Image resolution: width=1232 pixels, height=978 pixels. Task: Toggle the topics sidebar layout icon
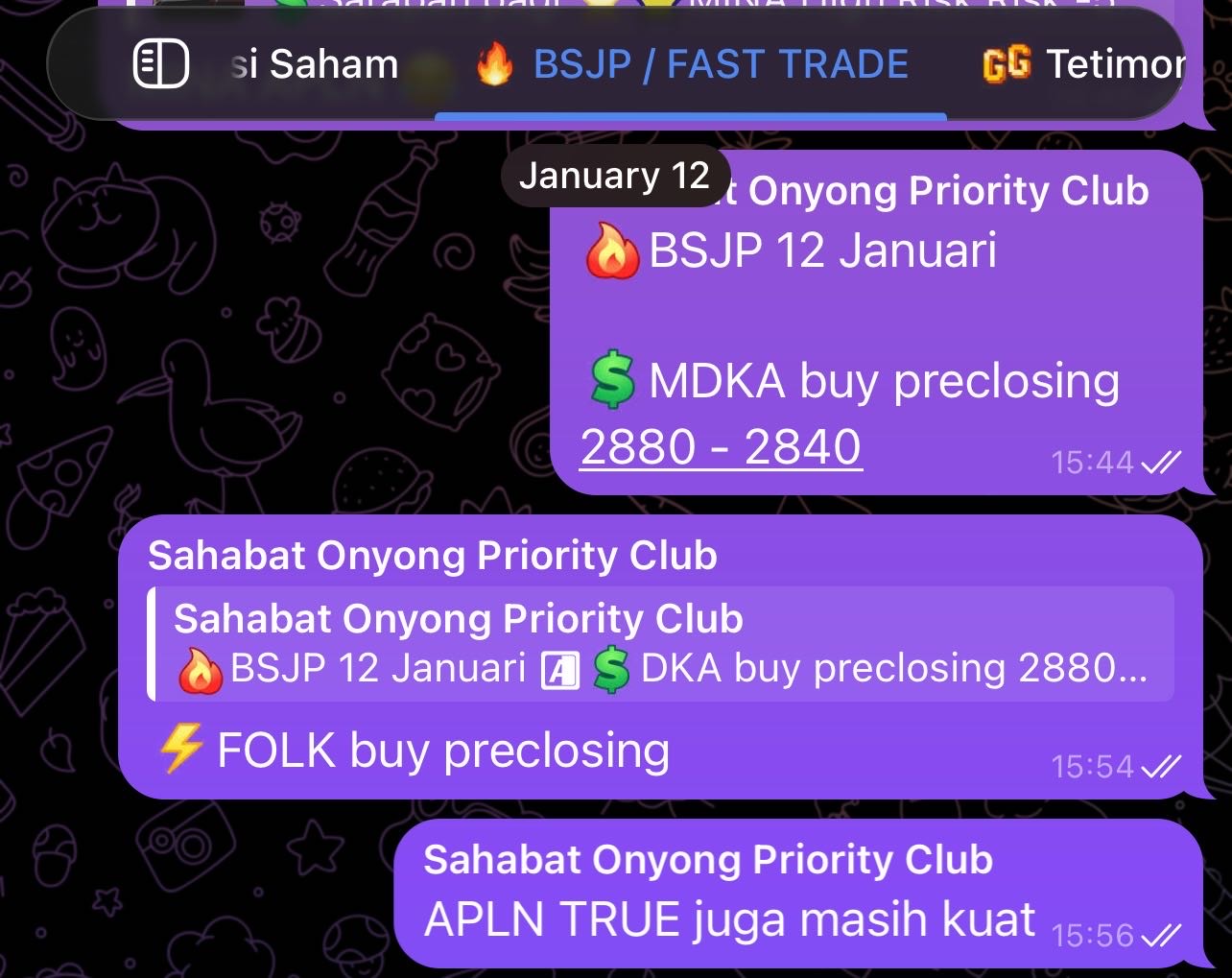(160, 64)
